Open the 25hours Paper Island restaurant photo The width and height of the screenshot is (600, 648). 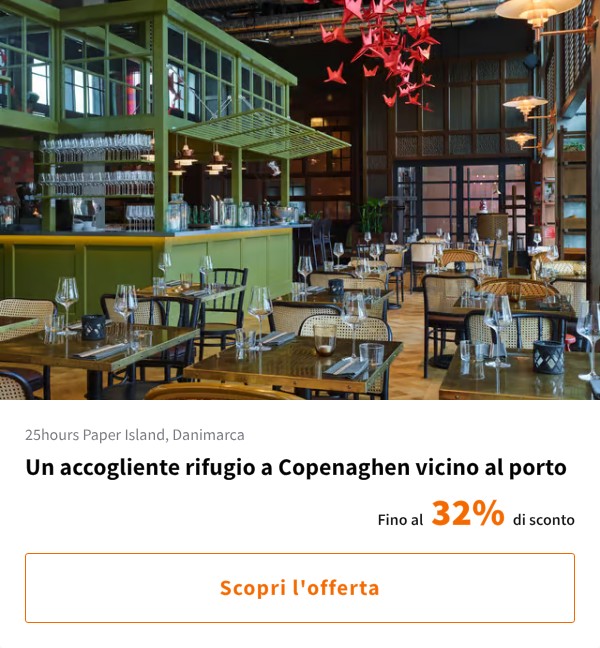[x=300, y=200]
